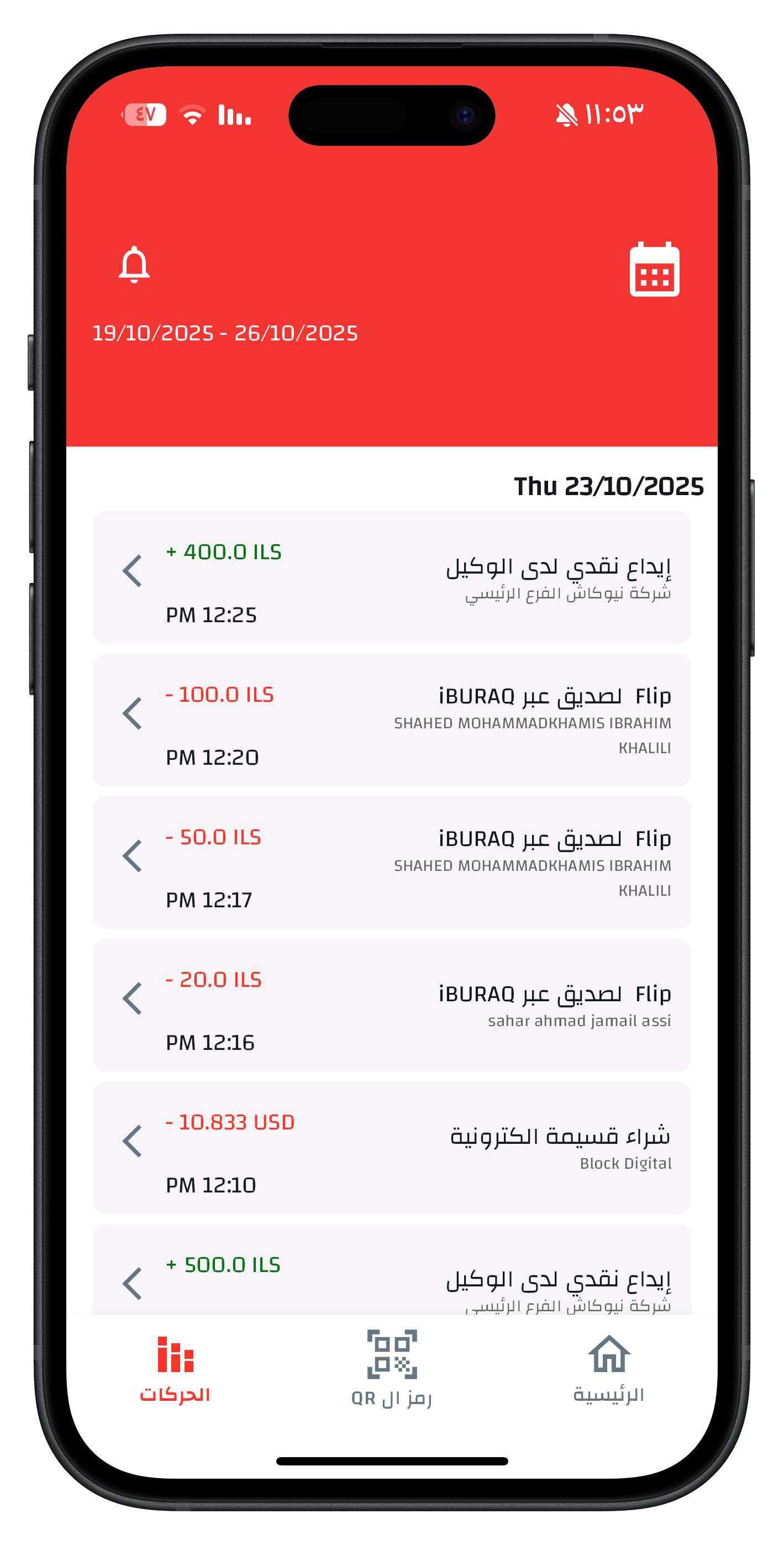The height and width of the screenshot is (1545, 784).
Task: Open the - 10.833 USD Block Digital purchase
Action: pos(391,1147)
